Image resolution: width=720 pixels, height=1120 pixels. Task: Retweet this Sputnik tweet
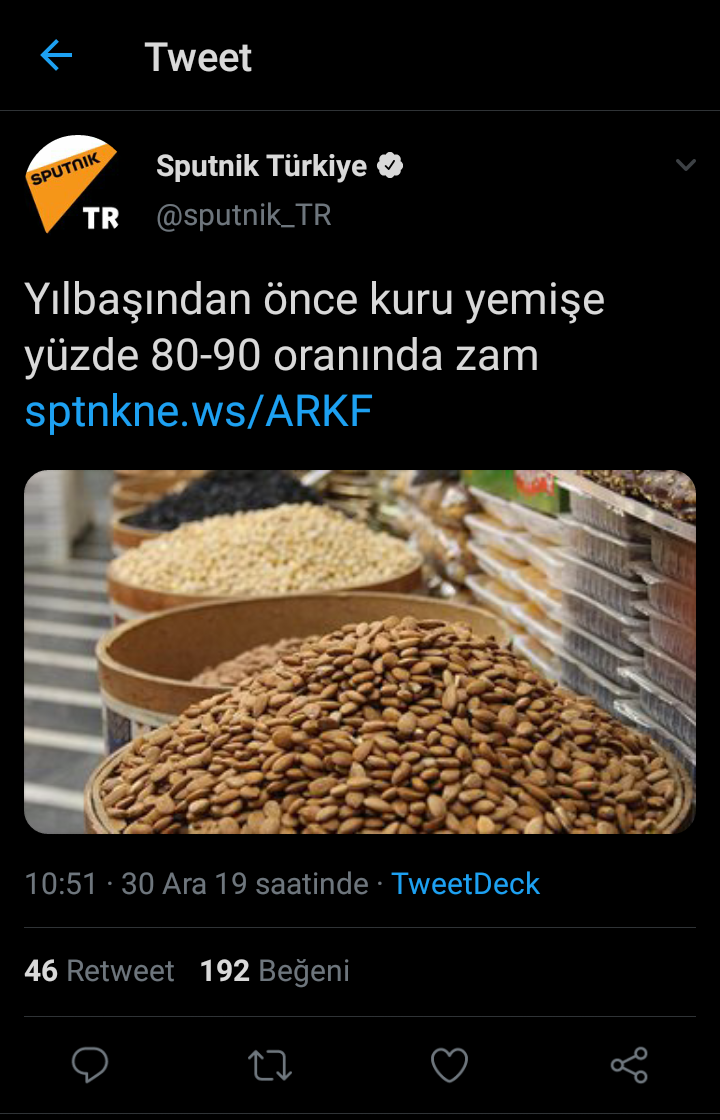269,1065
